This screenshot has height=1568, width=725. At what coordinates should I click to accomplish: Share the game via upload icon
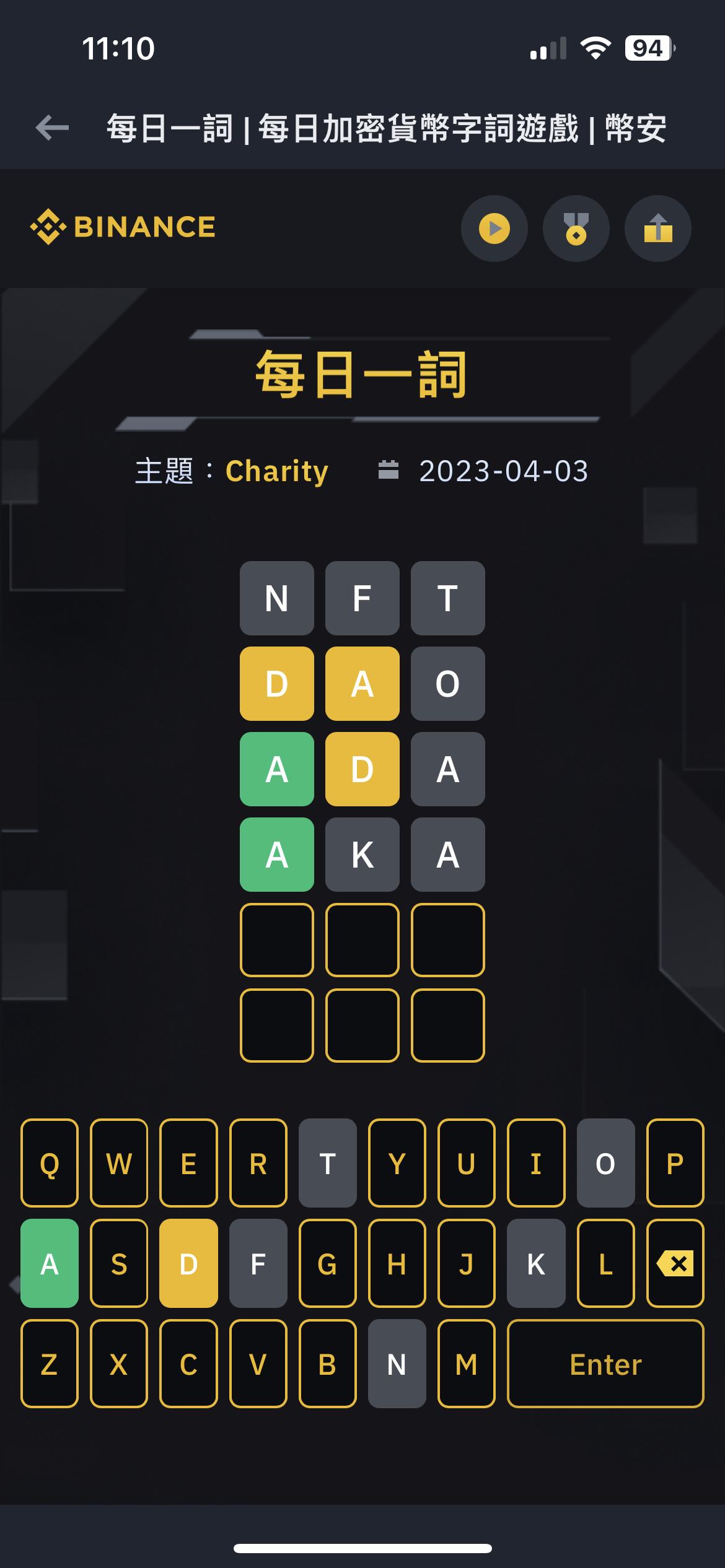(657, 229)
